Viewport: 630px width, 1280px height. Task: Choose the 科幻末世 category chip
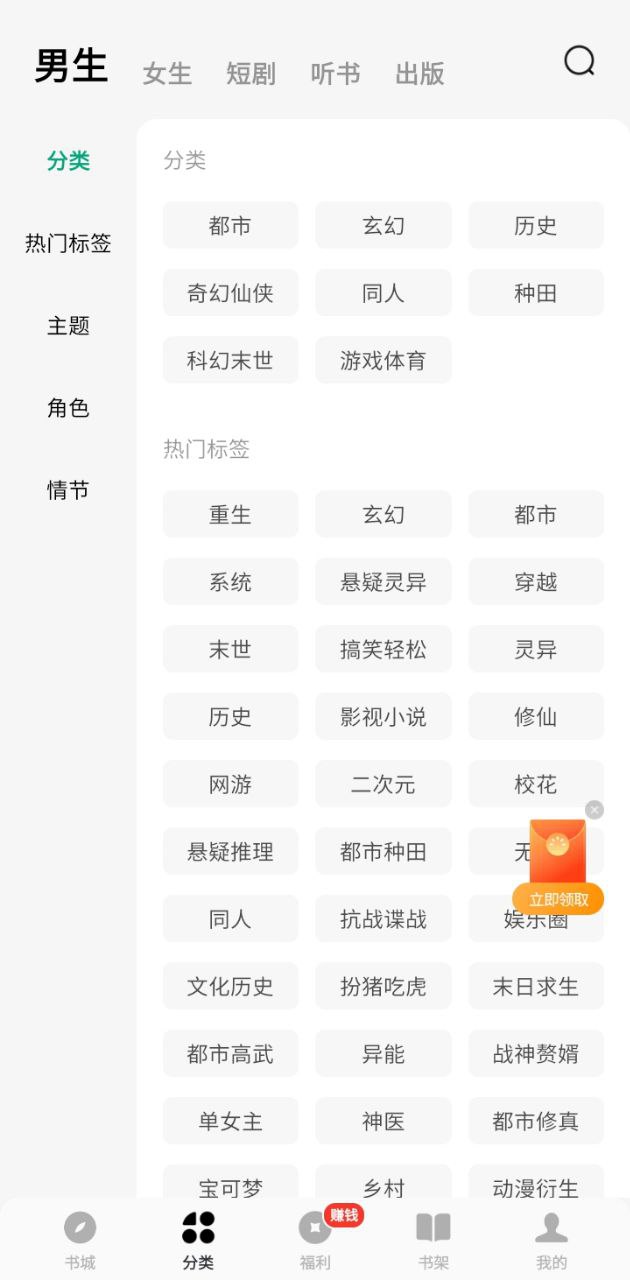[230, 360]
